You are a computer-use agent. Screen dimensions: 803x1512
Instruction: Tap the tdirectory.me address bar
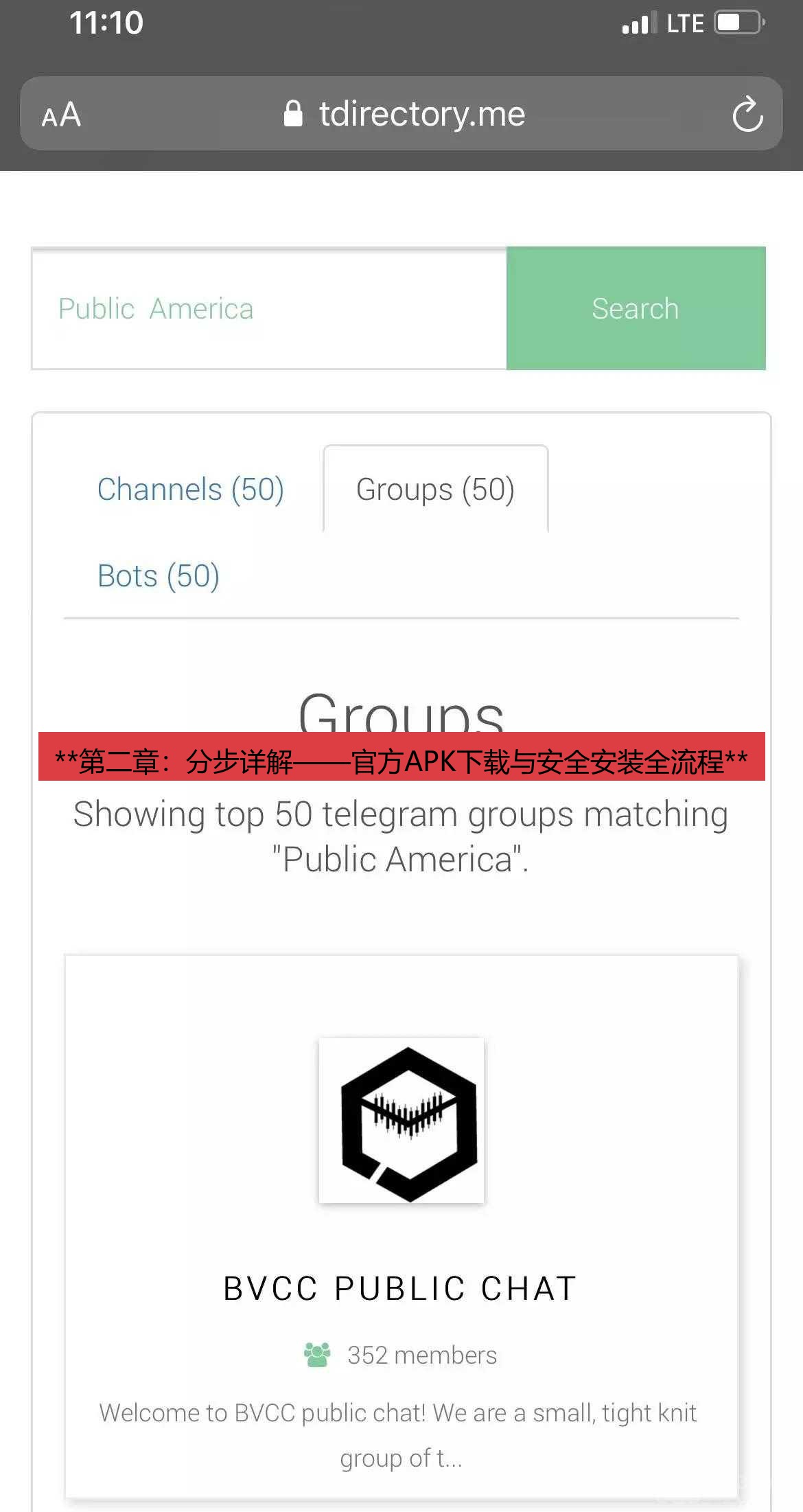pos(405,114)
